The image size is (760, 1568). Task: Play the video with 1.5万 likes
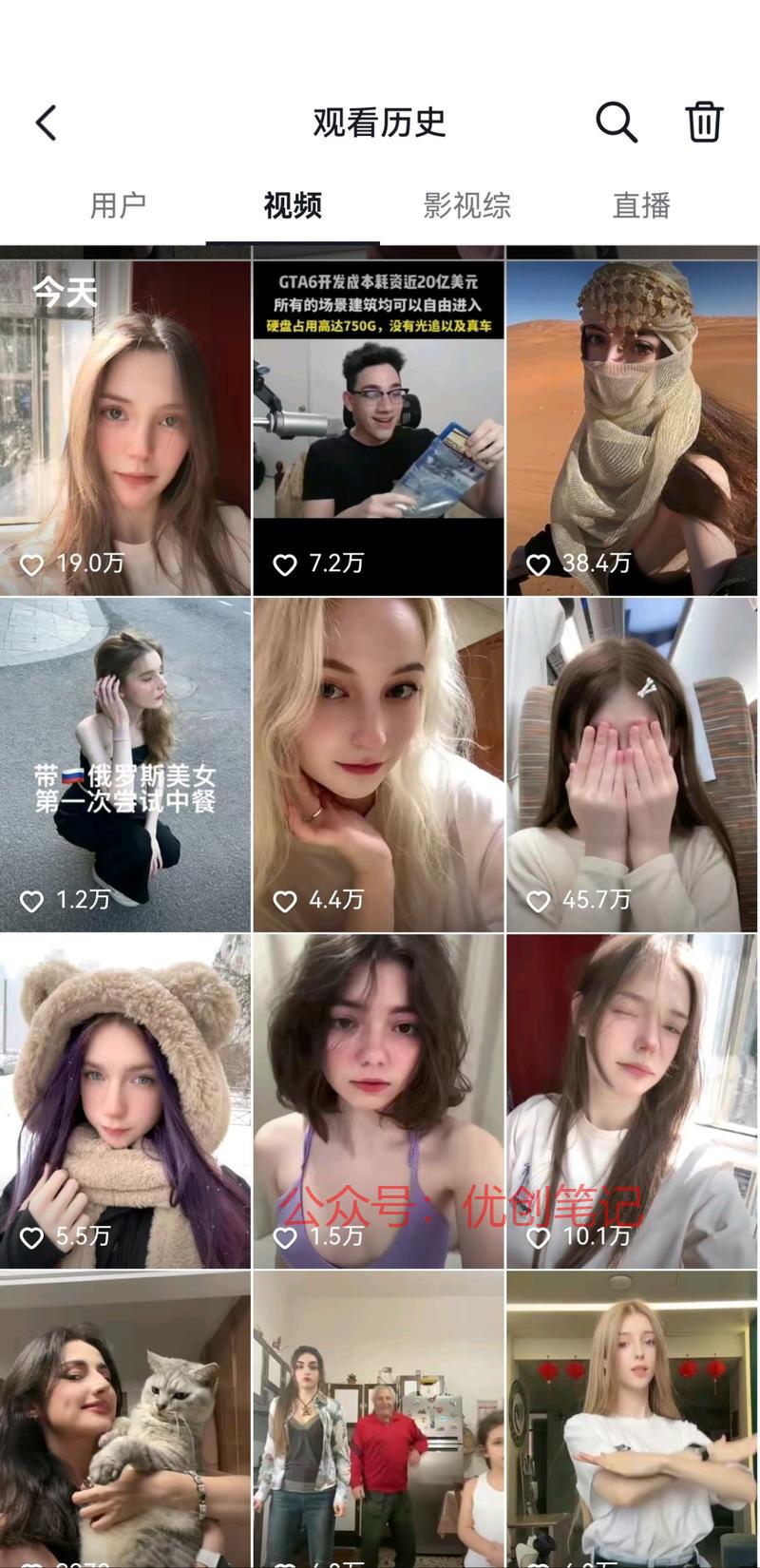(x=378, y=1100)
